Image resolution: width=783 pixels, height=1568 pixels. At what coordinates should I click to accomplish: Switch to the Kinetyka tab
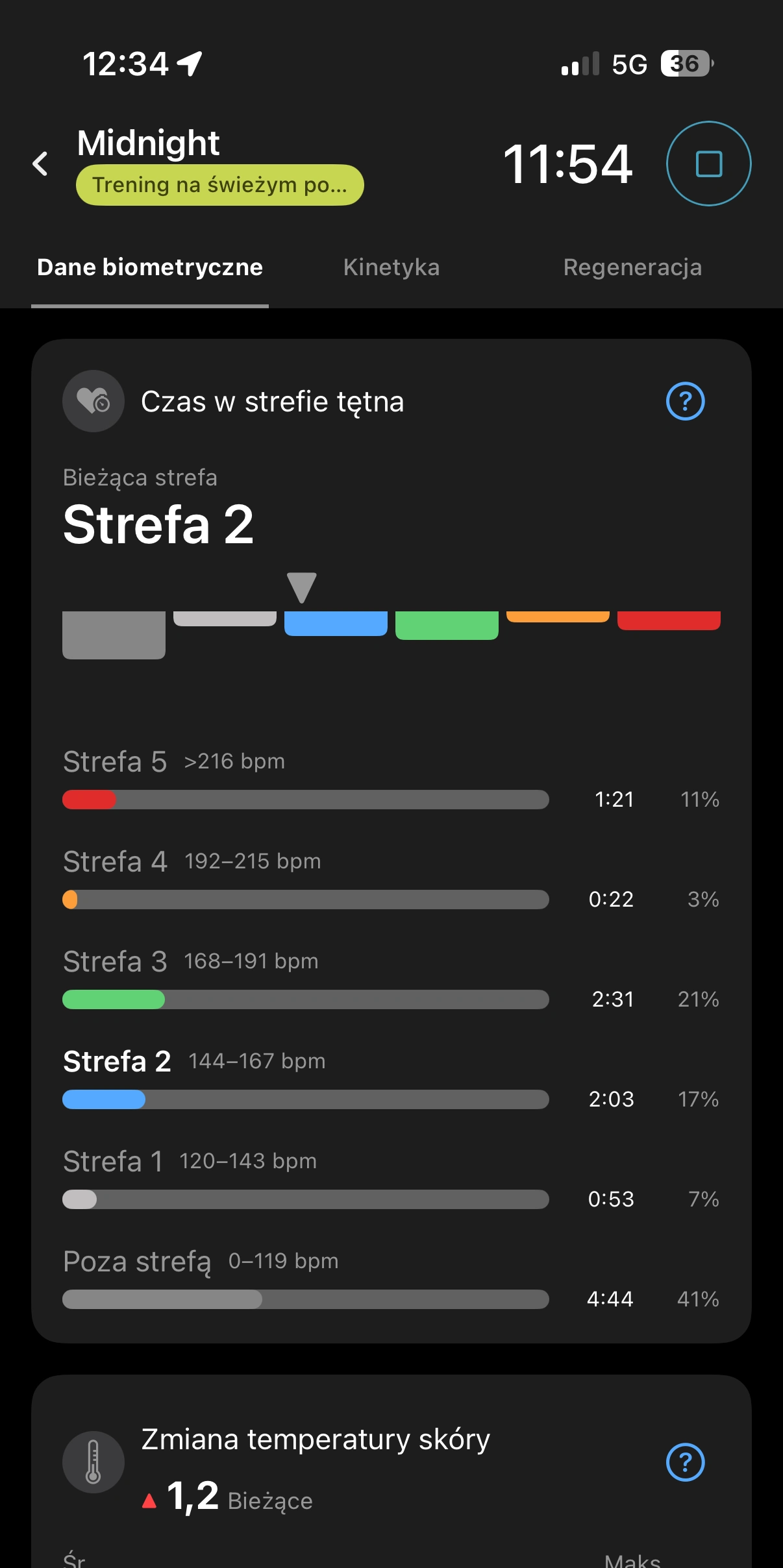[391, 267]
